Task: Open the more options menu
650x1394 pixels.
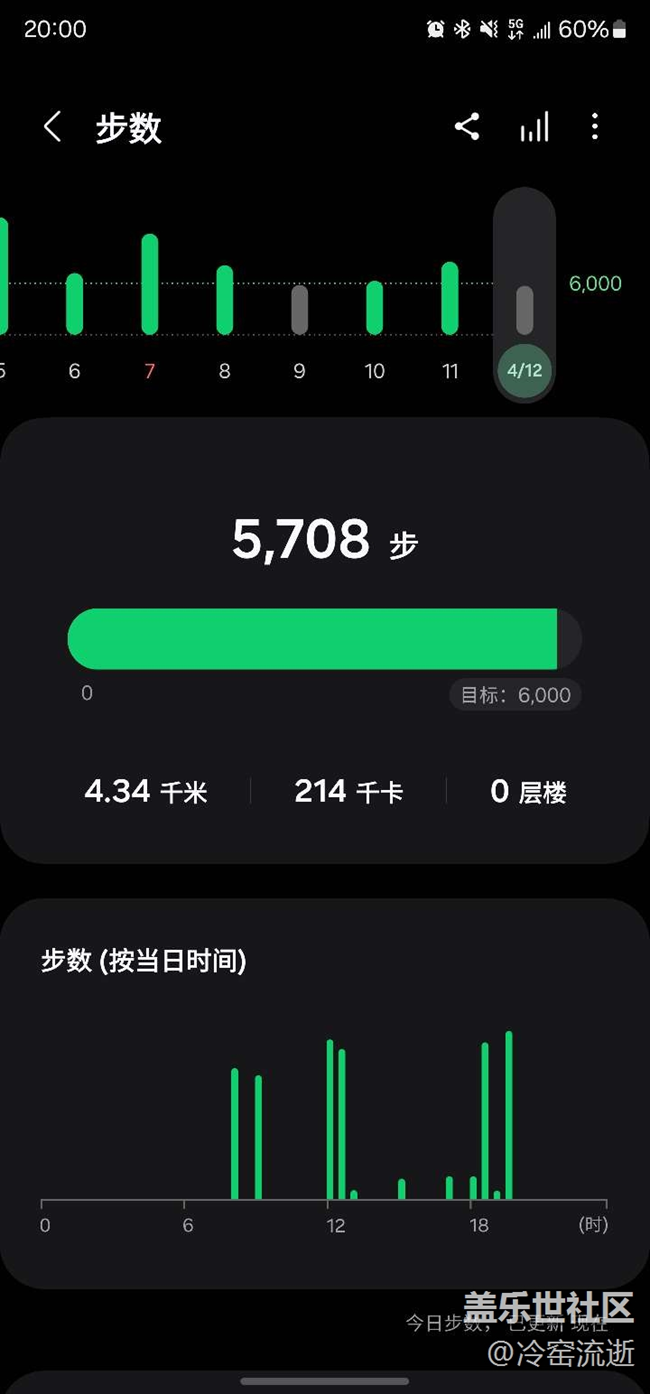Action: pyautogui.click(x=595, y=127)
